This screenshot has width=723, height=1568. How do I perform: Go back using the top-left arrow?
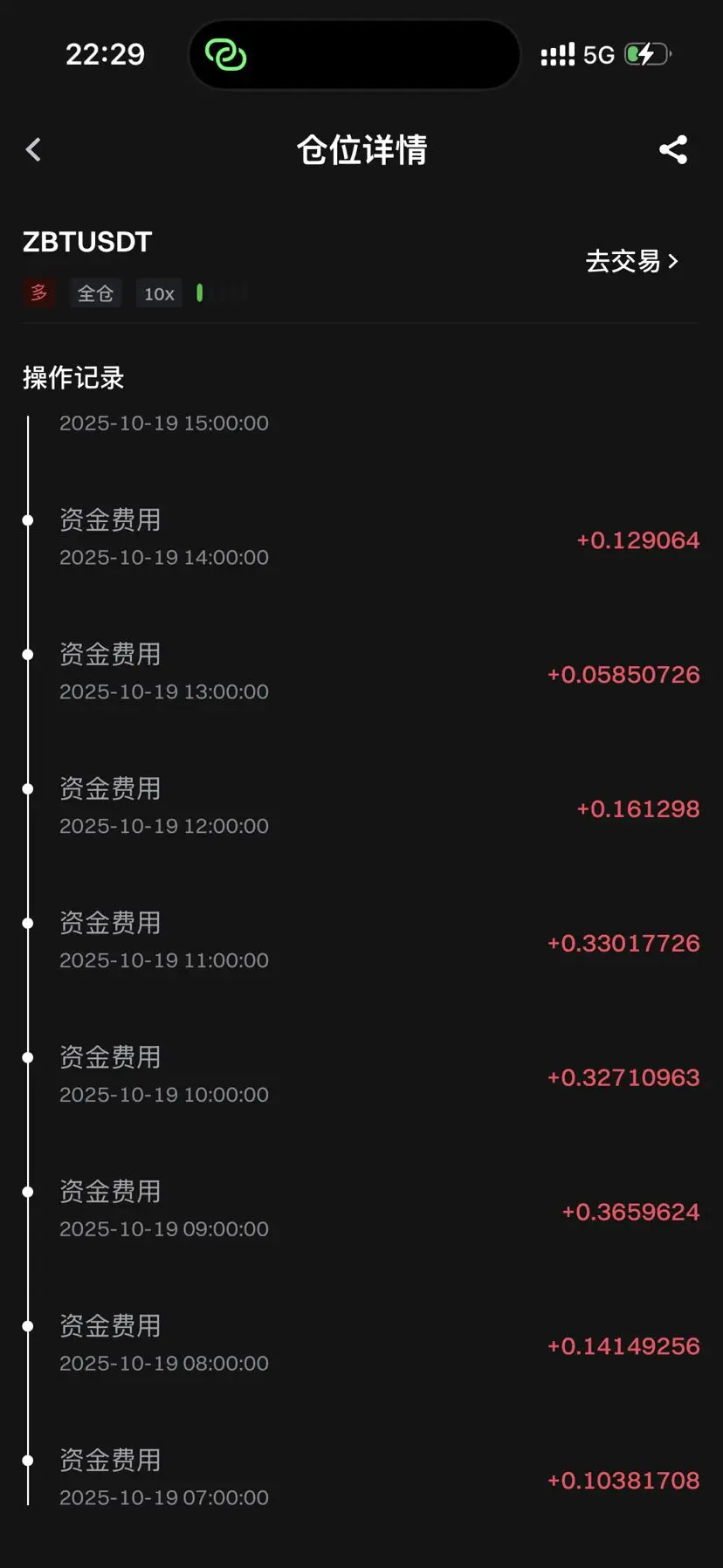pos(34,150)
